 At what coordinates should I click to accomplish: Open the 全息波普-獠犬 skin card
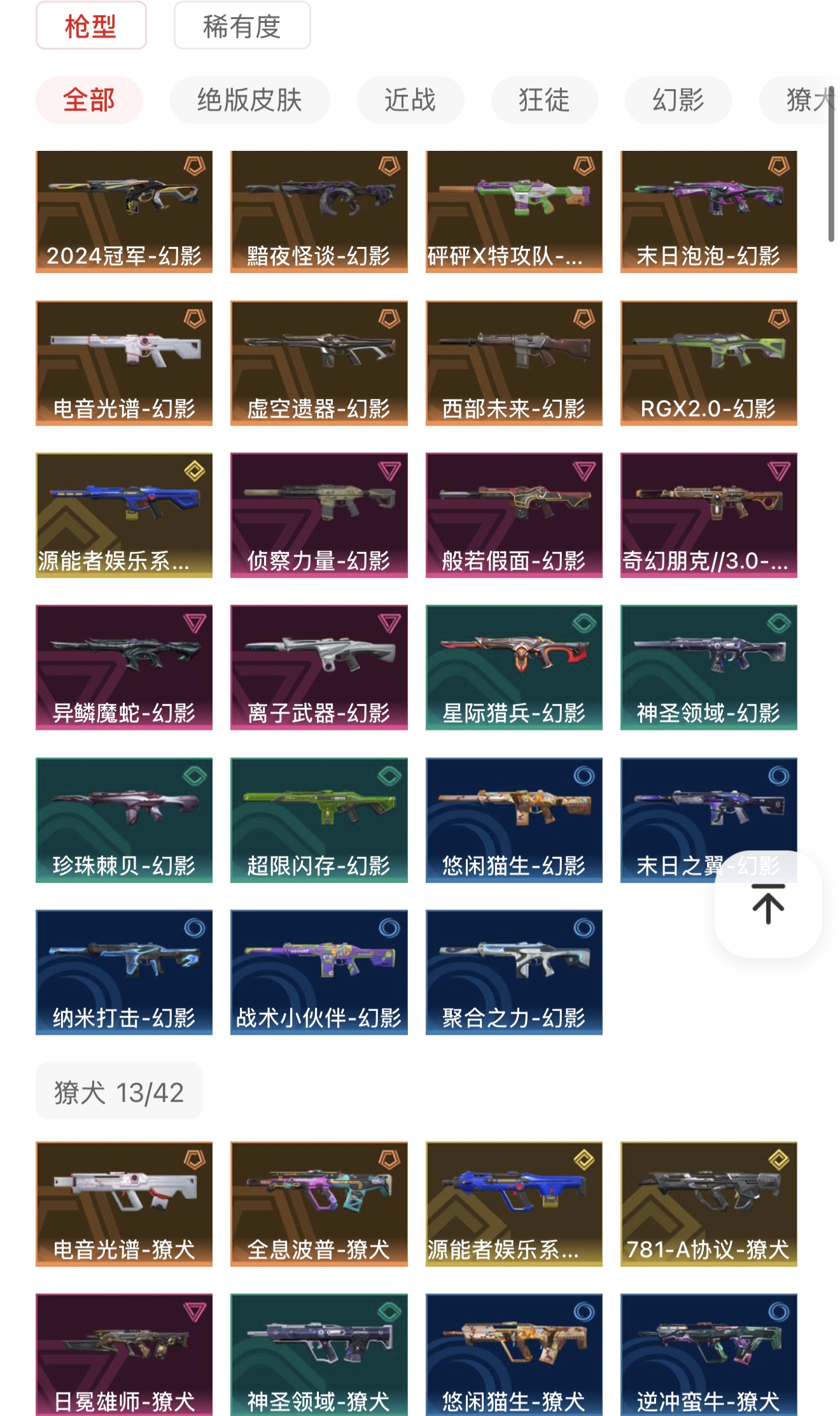319,1204
